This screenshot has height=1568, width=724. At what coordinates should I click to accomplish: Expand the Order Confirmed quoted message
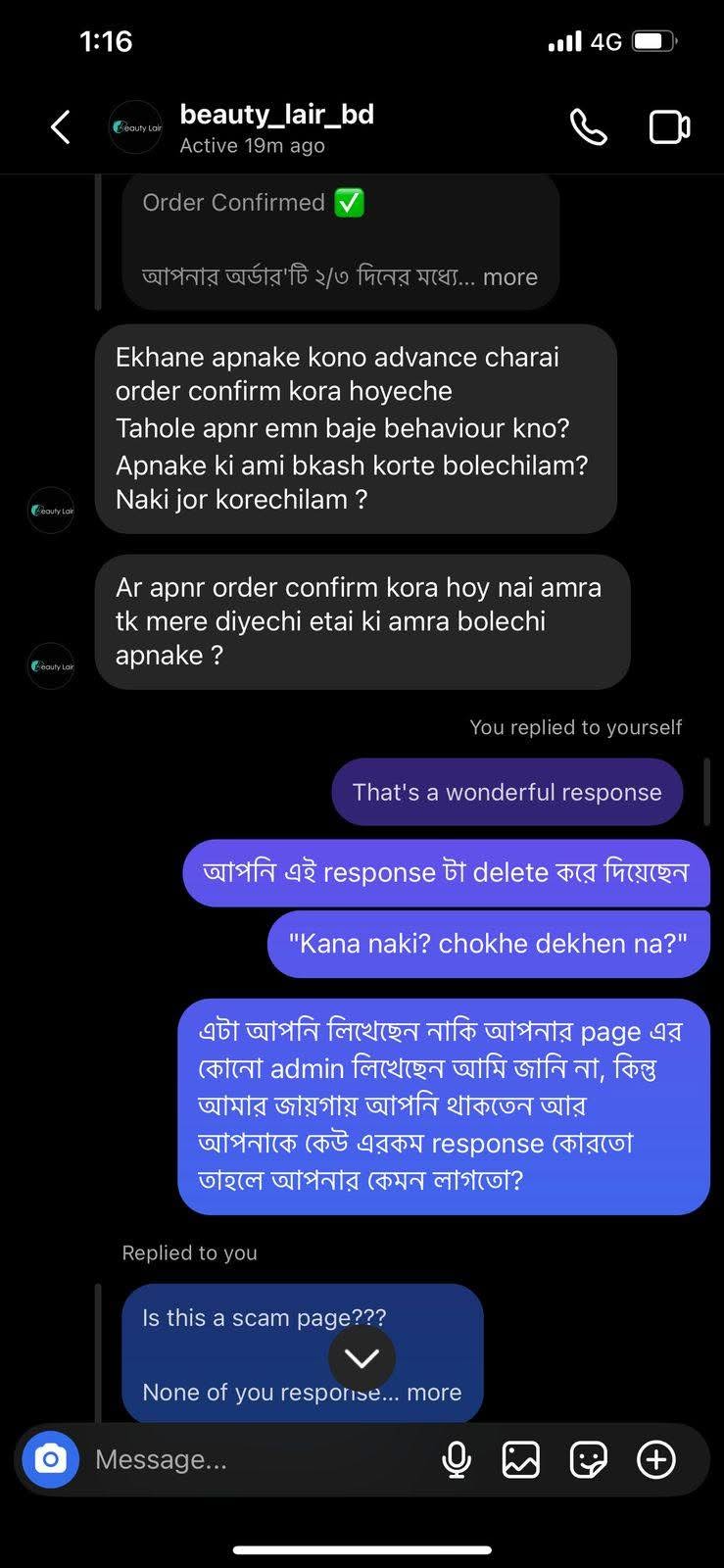[509, 277]
